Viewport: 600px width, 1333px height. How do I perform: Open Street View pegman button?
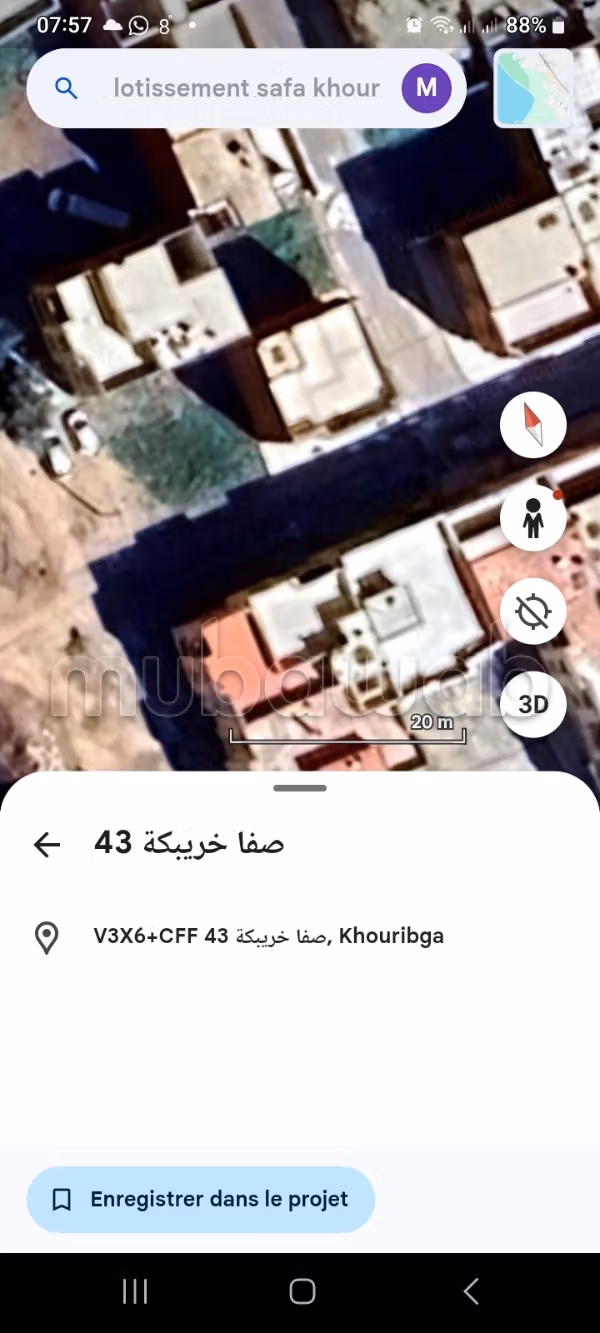pos(533,518)
